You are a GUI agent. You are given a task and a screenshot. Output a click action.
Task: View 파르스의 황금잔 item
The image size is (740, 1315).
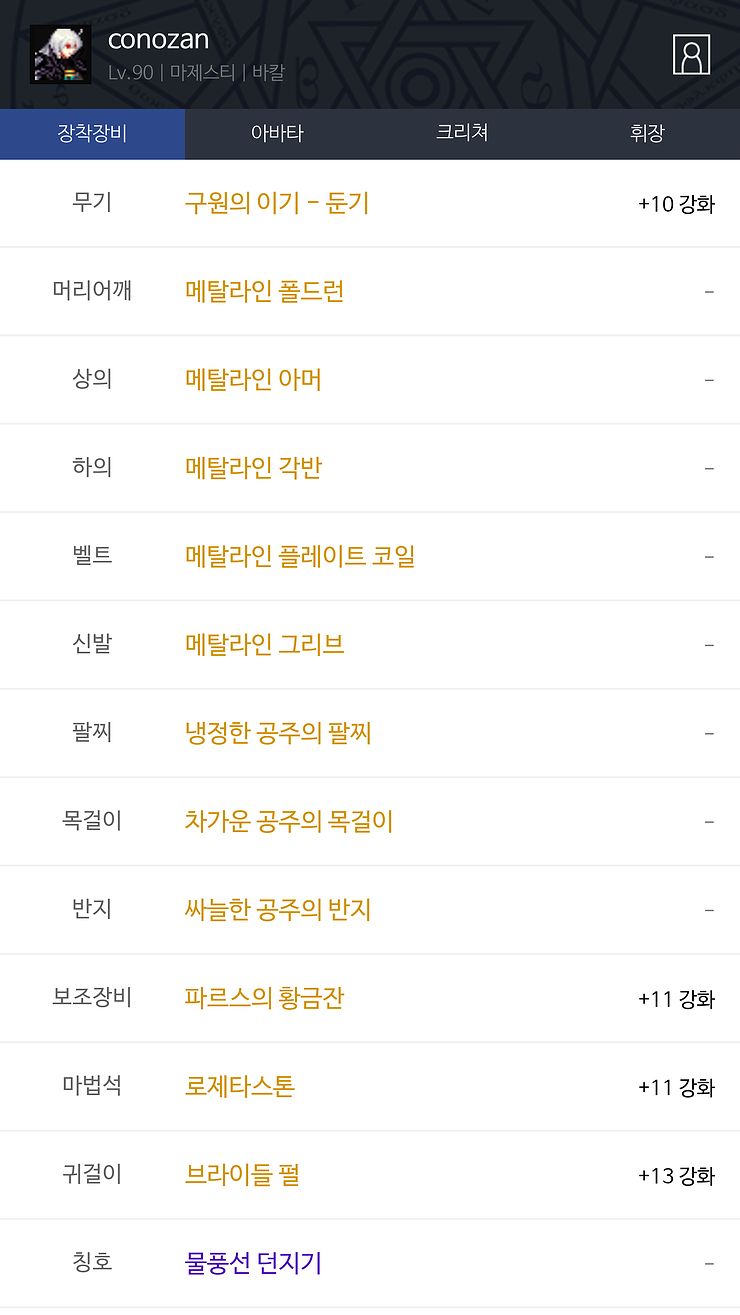click(265, 998)
